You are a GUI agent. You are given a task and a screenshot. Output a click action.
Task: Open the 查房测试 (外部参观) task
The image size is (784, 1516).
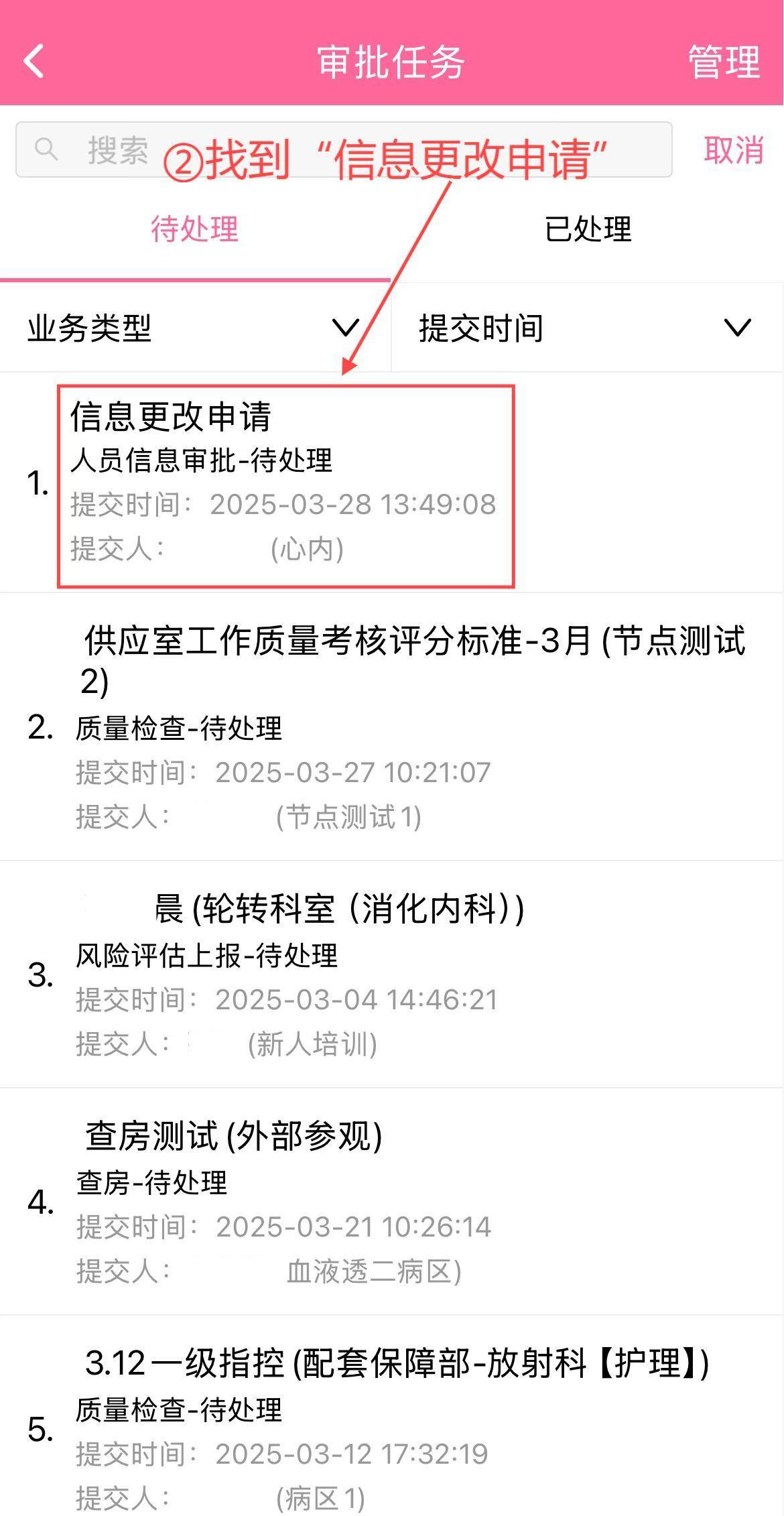coord(392,1202)
